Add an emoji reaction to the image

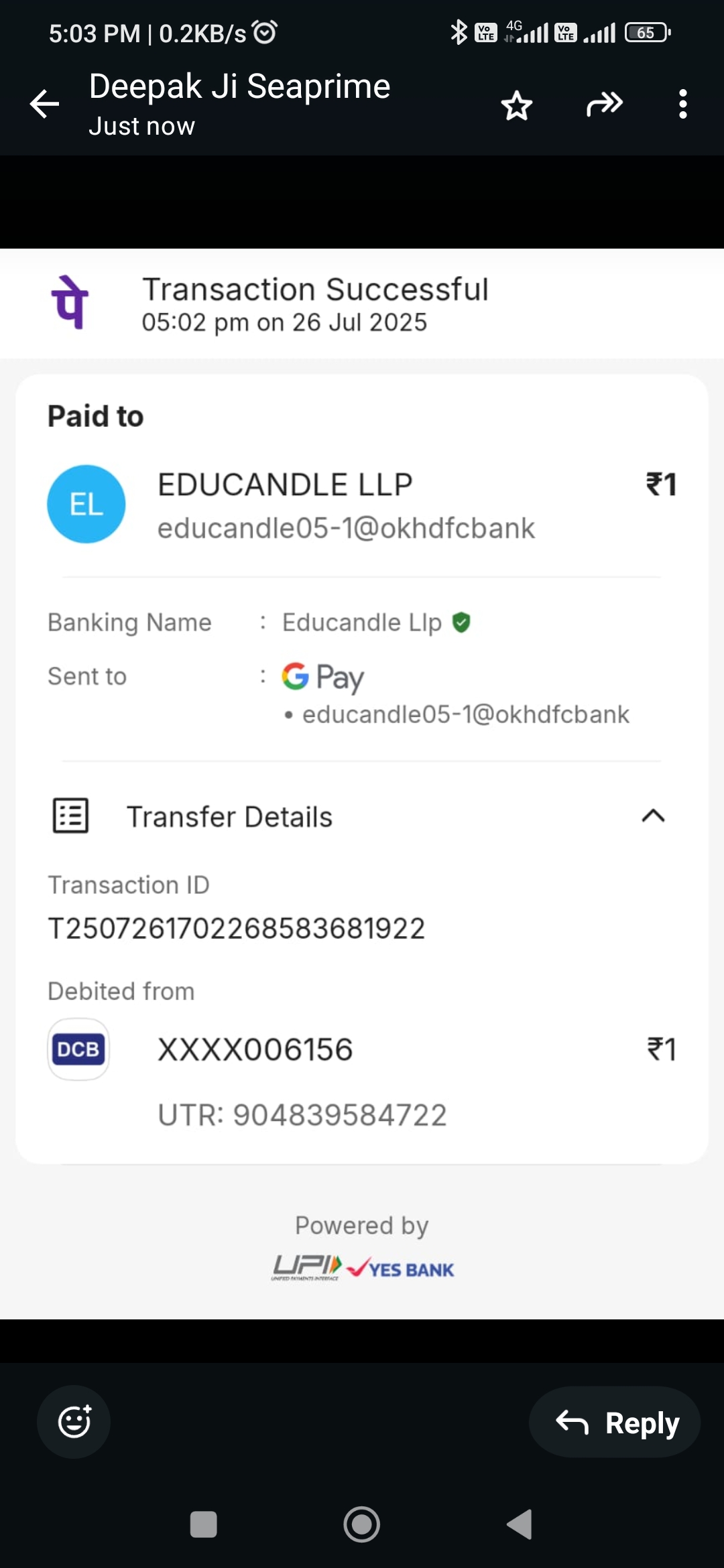(74, 1422)
